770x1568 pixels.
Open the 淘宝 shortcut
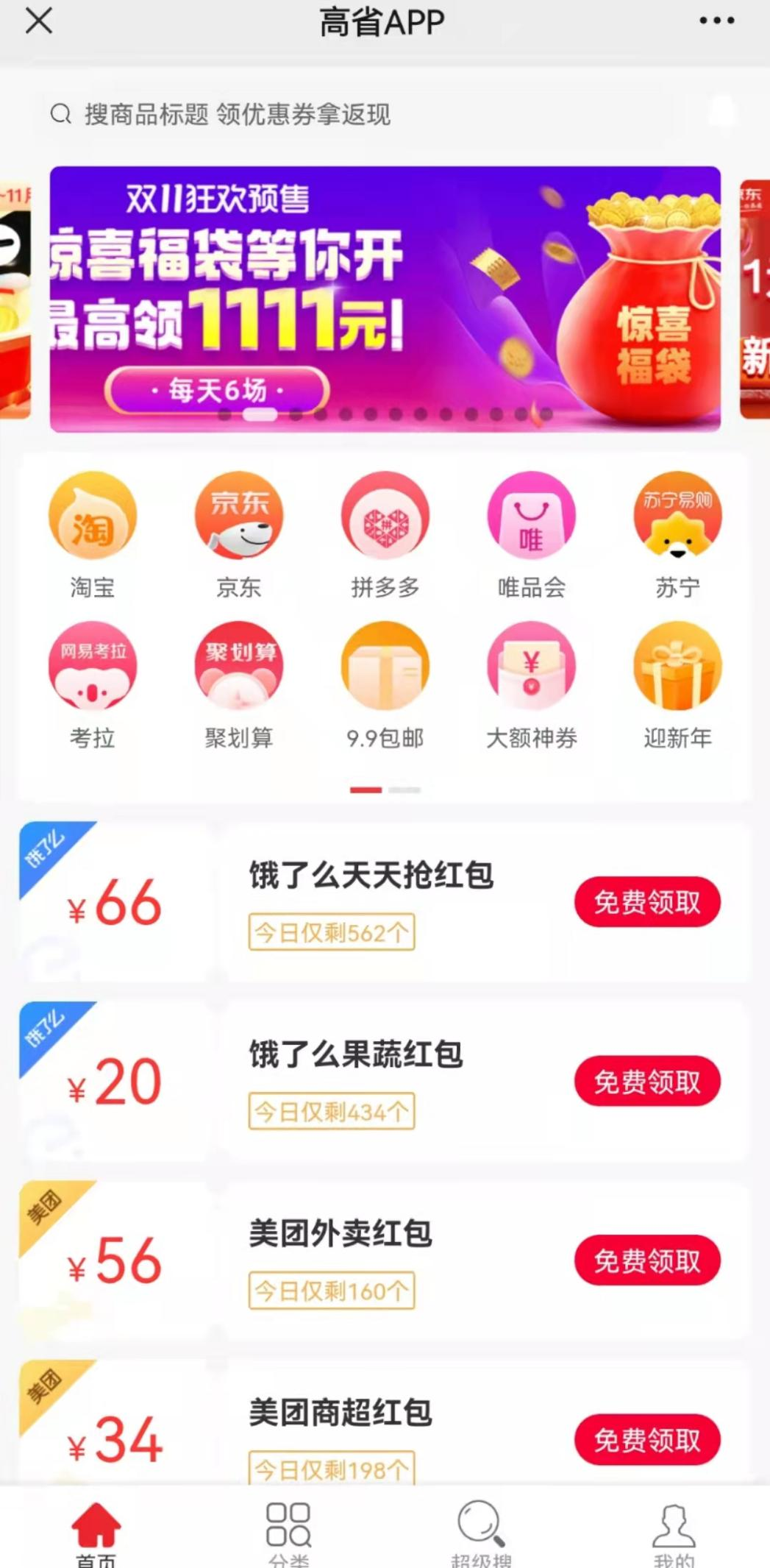click(92, 533)
